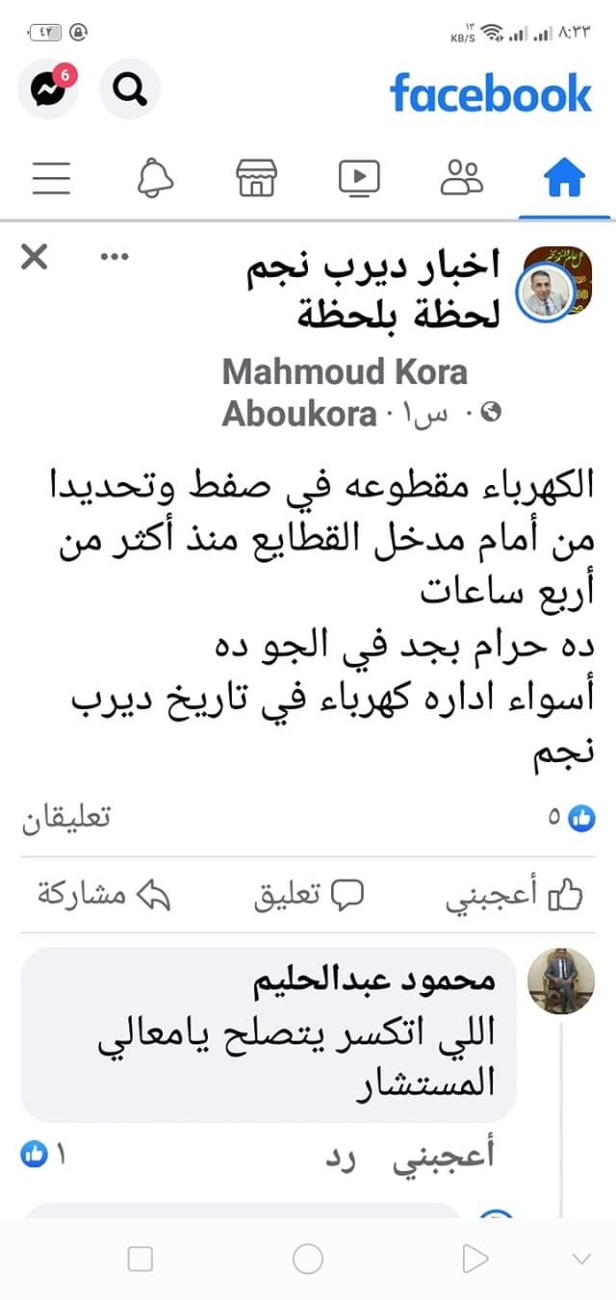
Task: Open the hamburger menu tab
Action: click(x=51, y=178)
